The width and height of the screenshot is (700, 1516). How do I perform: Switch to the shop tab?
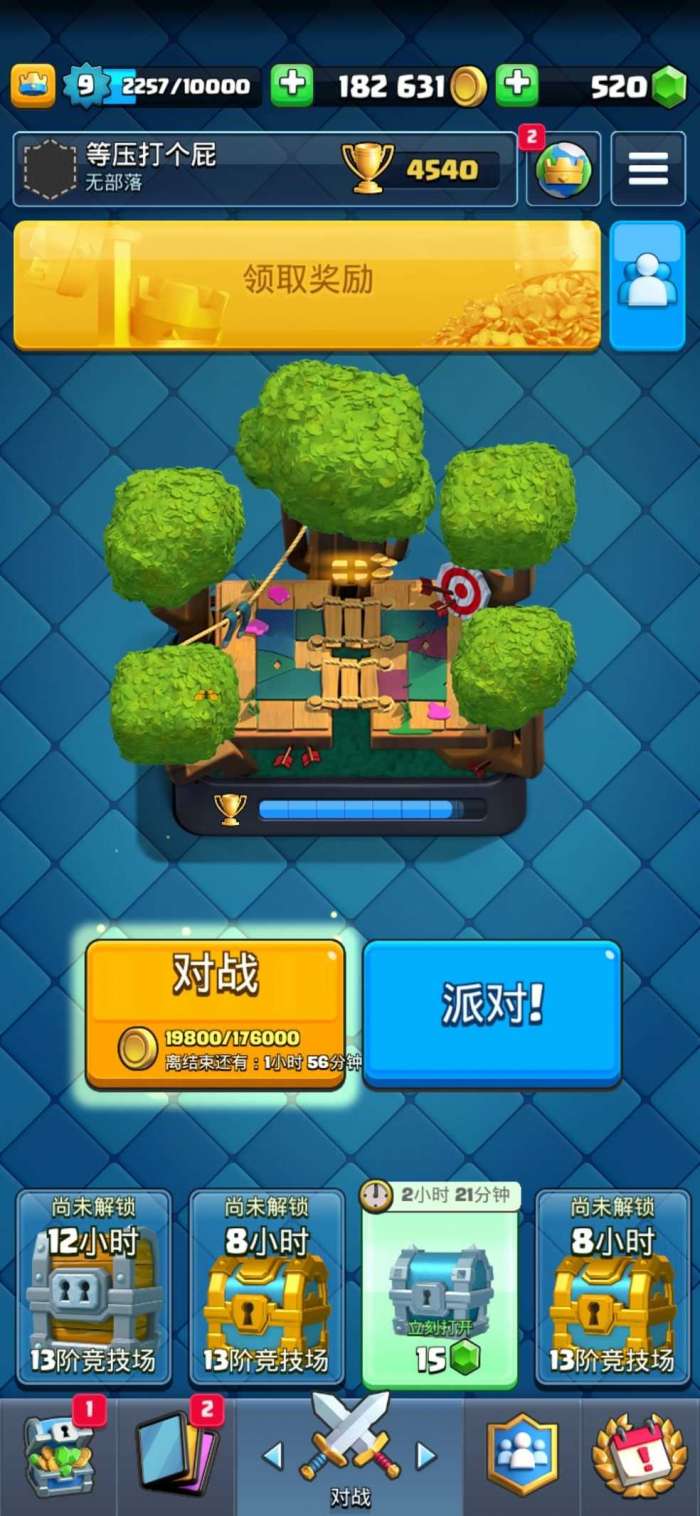pos(58,1456)
